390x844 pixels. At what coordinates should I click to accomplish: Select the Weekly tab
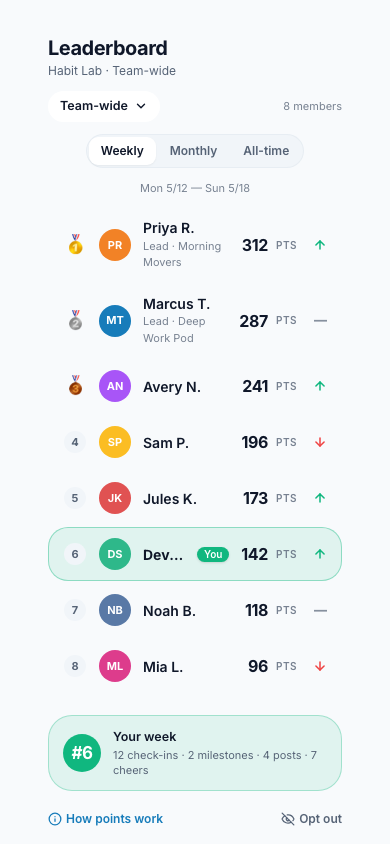122,151
